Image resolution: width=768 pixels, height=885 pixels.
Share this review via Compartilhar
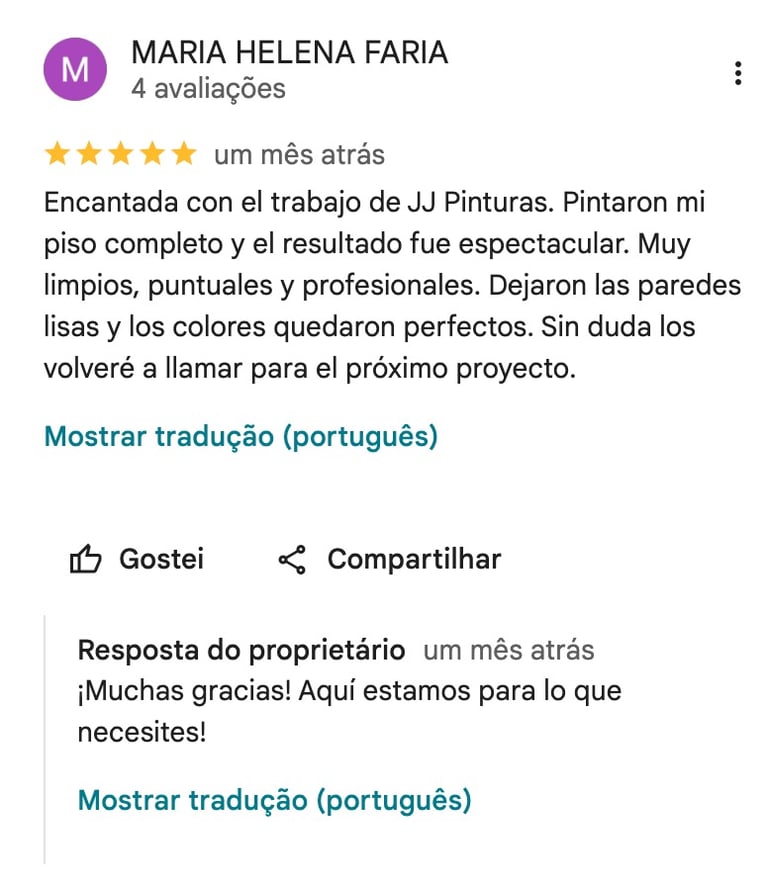389,559
